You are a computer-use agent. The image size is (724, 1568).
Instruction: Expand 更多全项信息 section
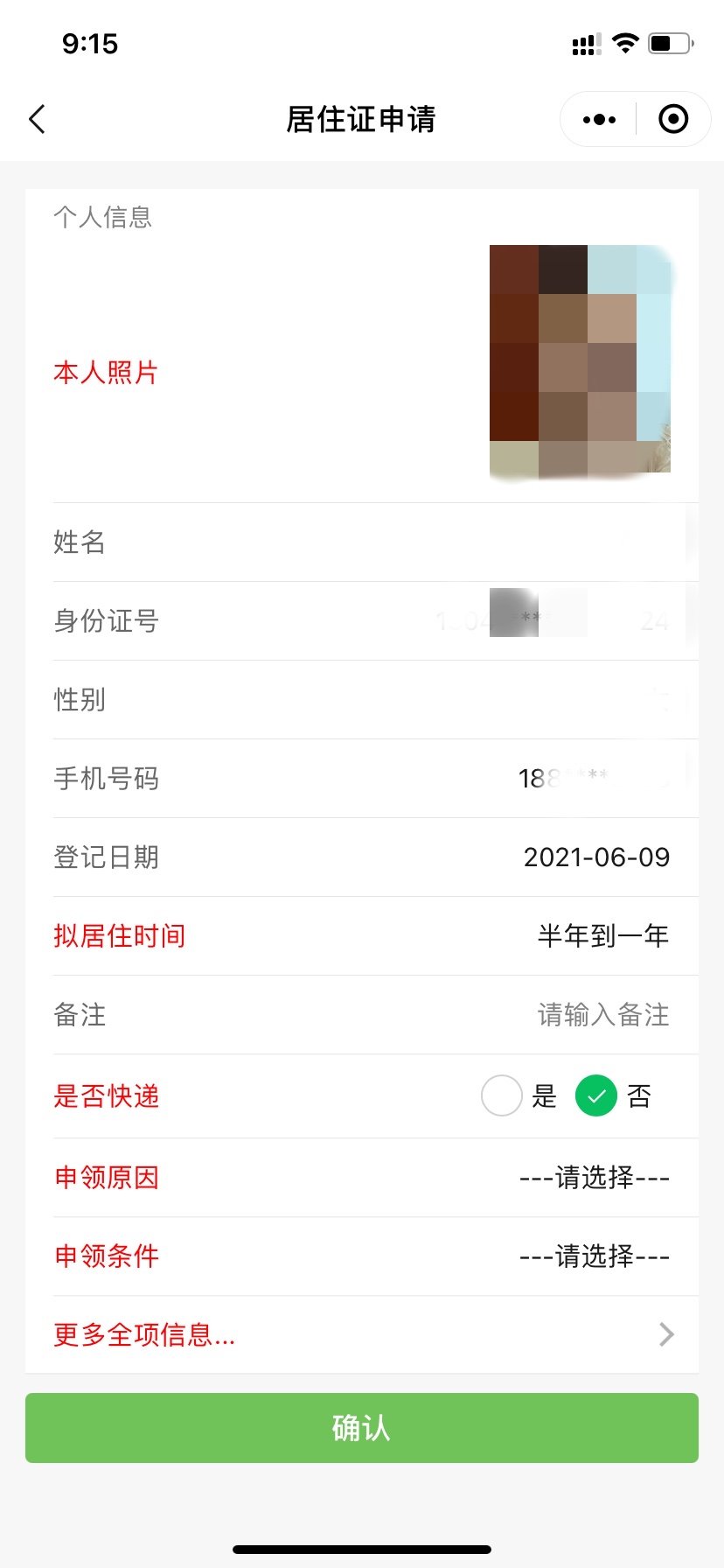pyautogui.click(x=362, y=1334)
